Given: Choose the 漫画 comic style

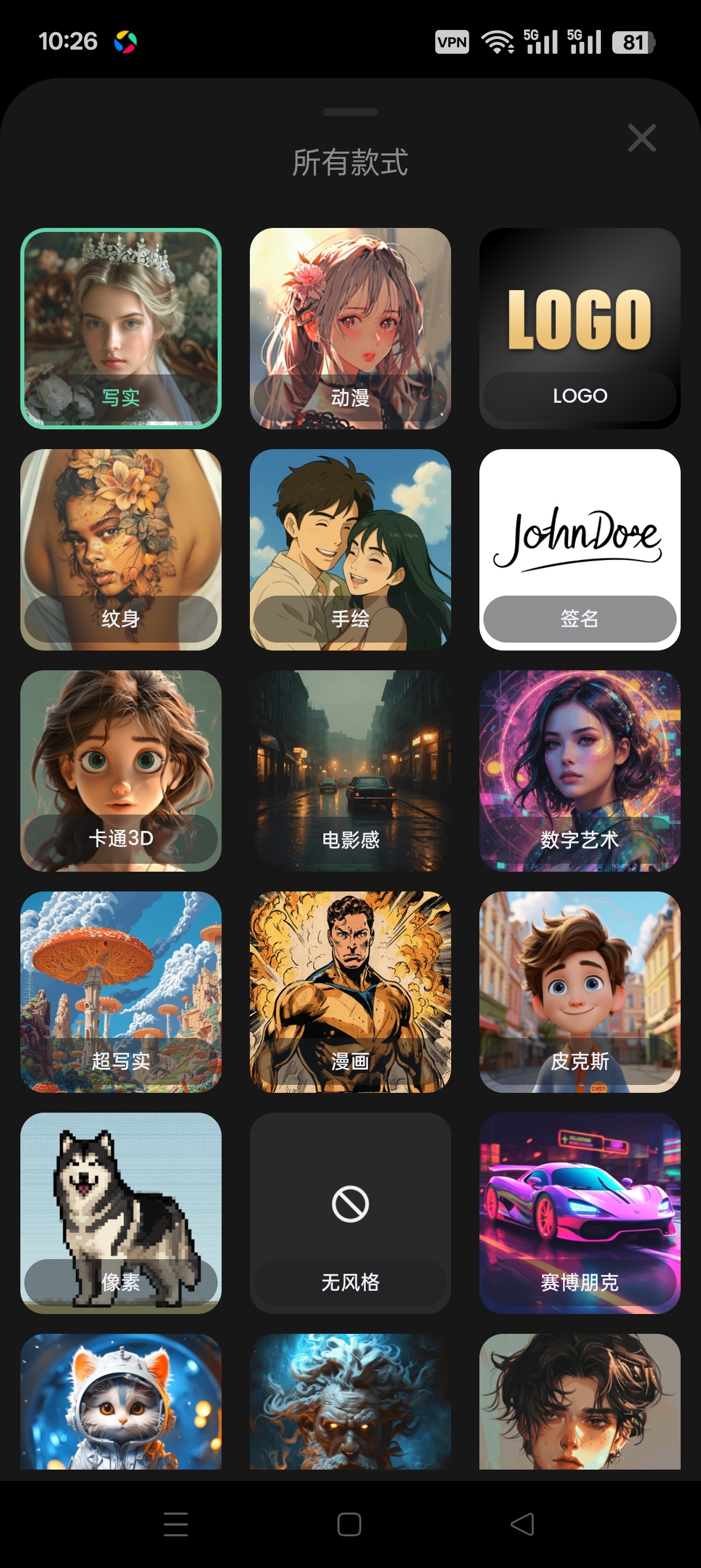Looking at the screenshot, I should [350, 992].
